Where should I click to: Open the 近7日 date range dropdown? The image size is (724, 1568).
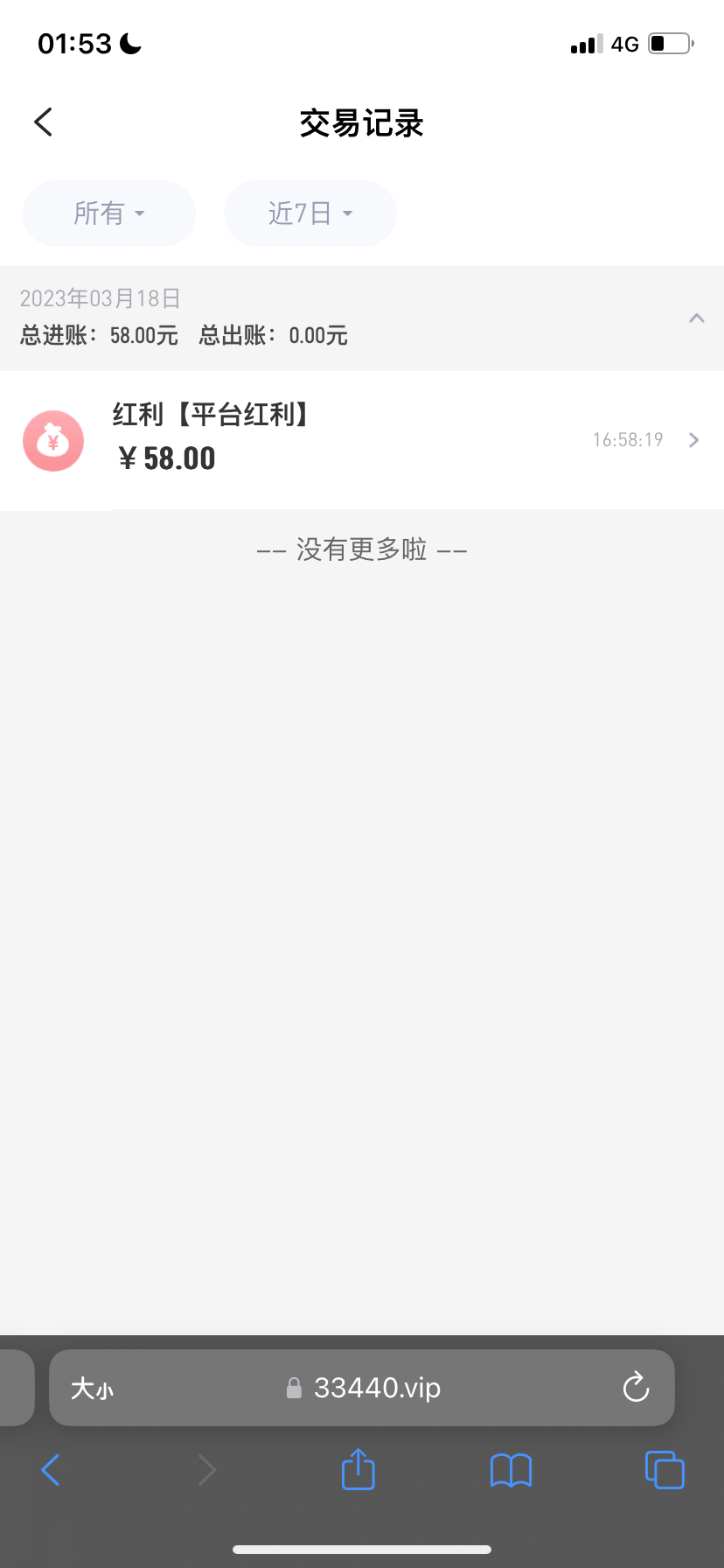(x=310, y=213)
